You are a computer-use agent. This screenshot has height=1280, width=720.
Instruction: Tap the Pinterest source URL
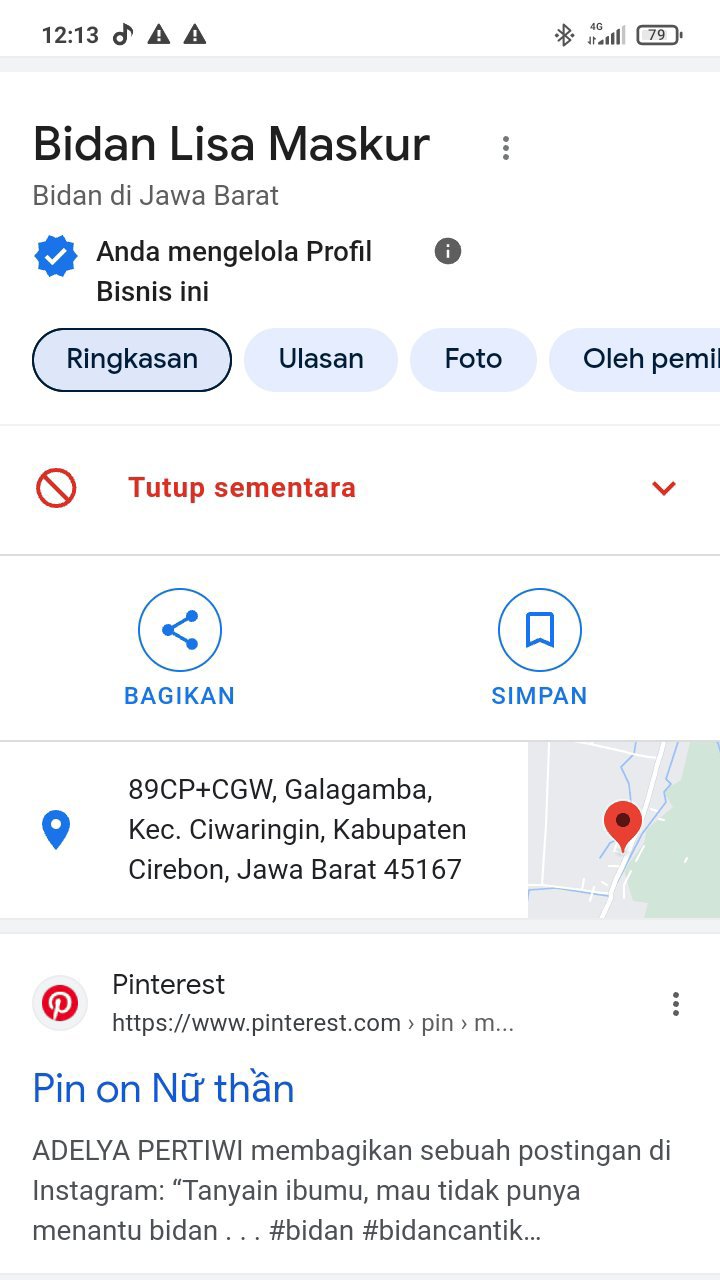tap(312, 1023)
